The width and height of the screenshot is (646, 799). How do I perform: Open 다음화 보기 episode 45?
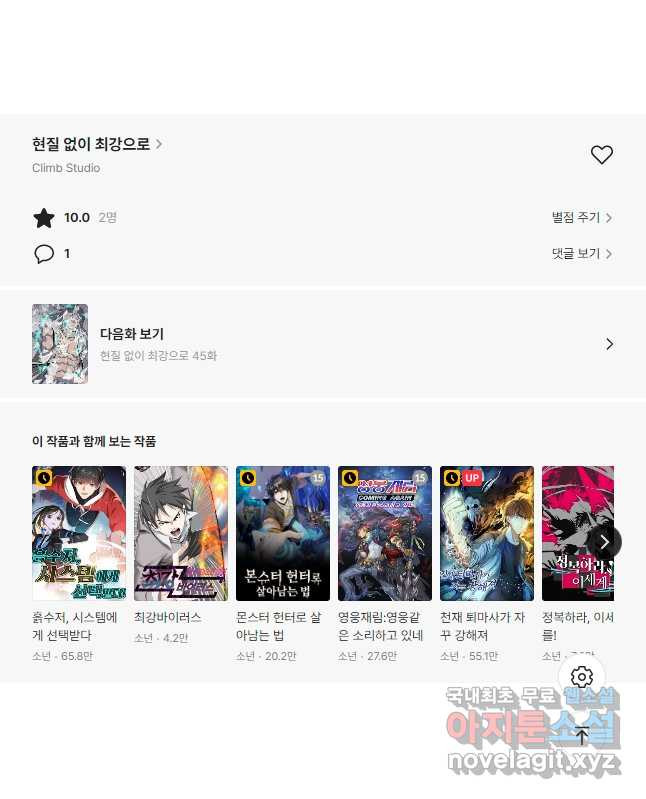323,344
